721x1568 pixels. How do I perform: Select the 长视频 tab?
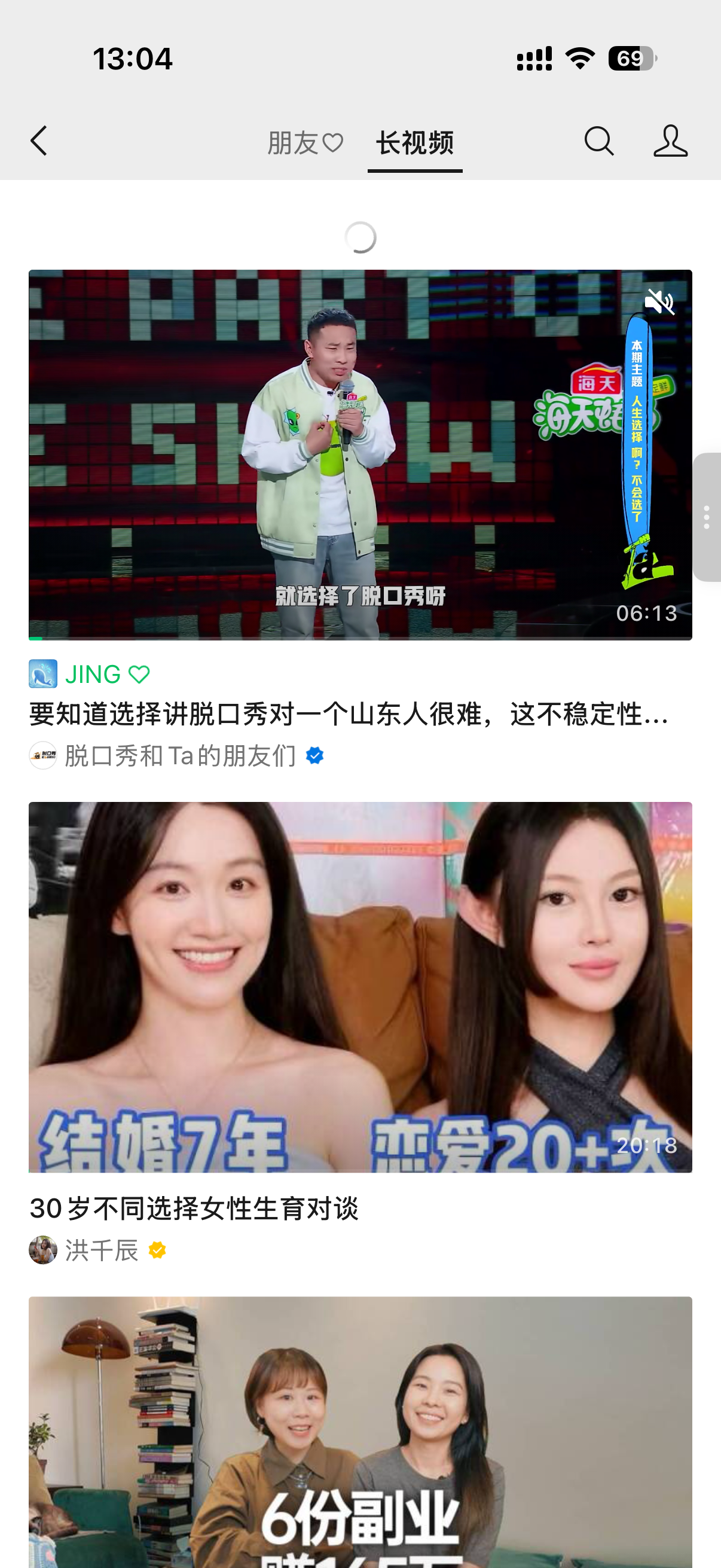click(x=415, y=144)
